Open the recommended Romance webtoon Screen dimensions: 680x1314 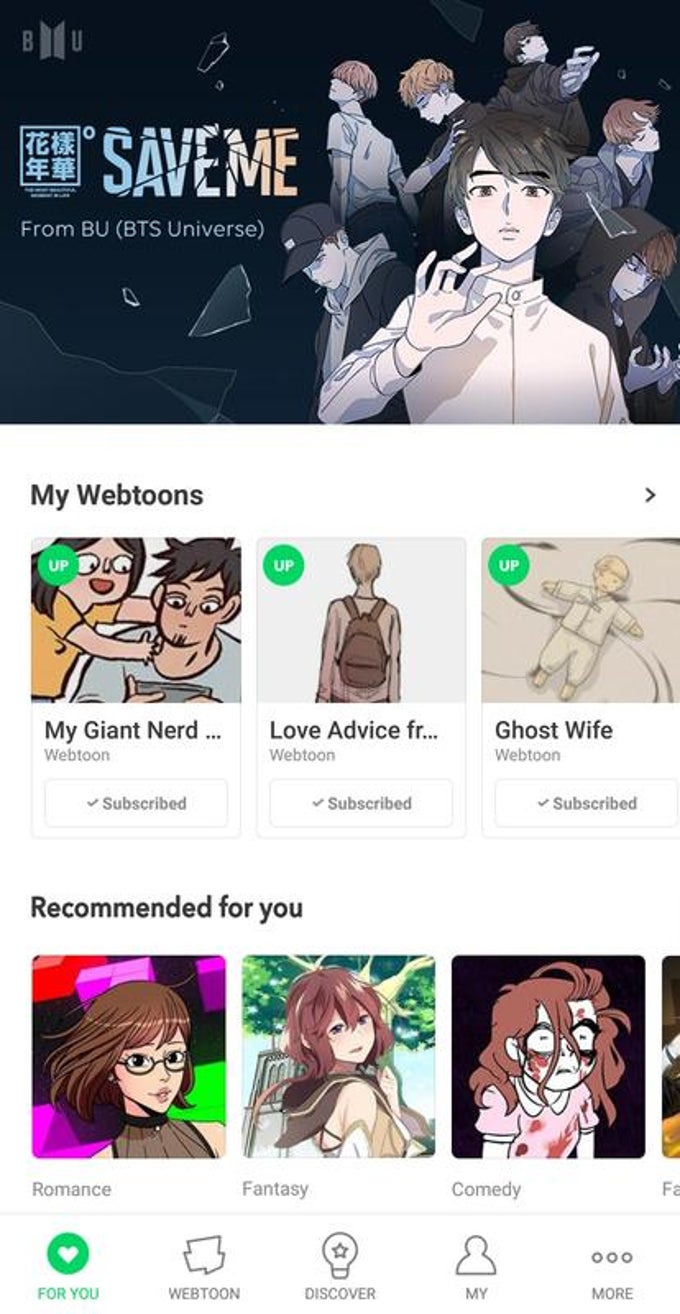point(129,1056)
